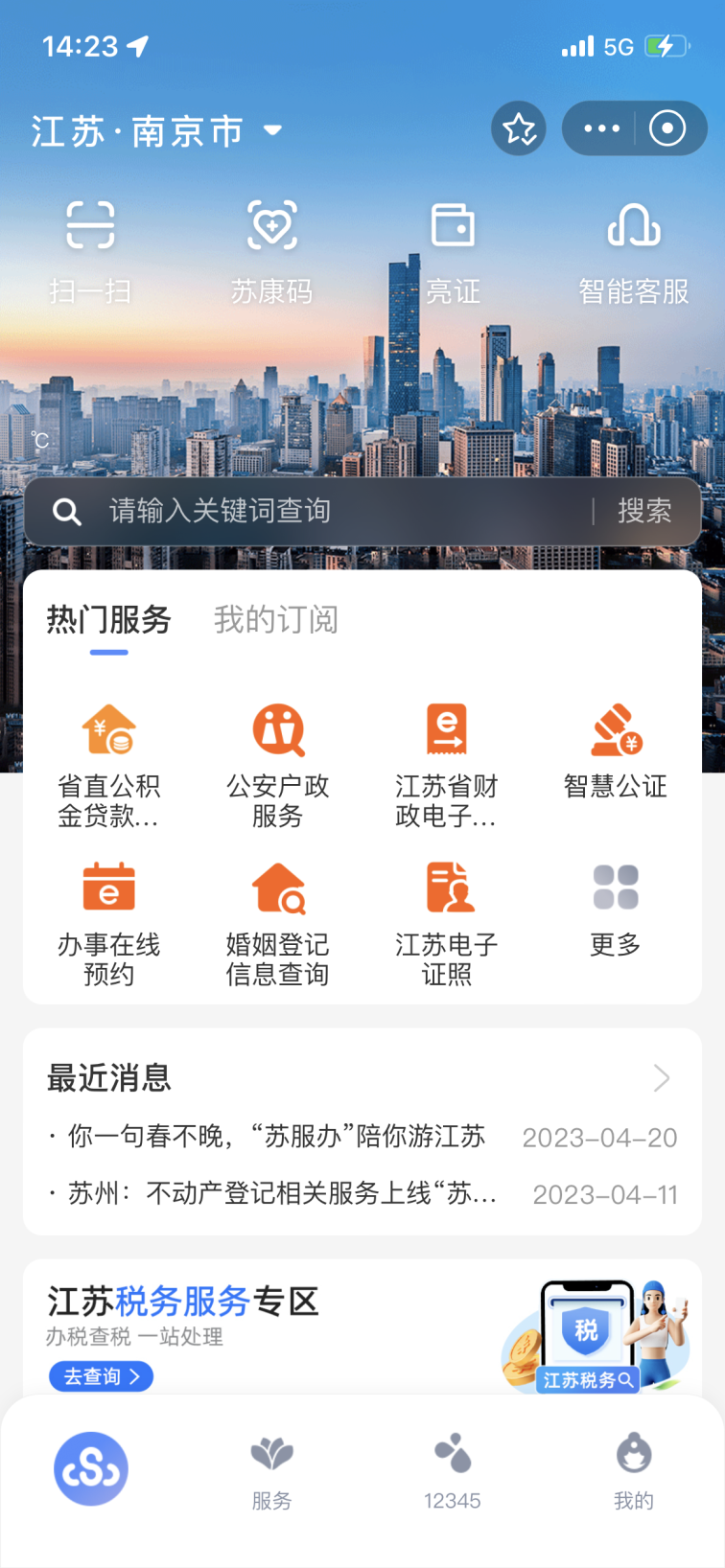
Task: Open 亮证 certificates
Action: [453, 249]
